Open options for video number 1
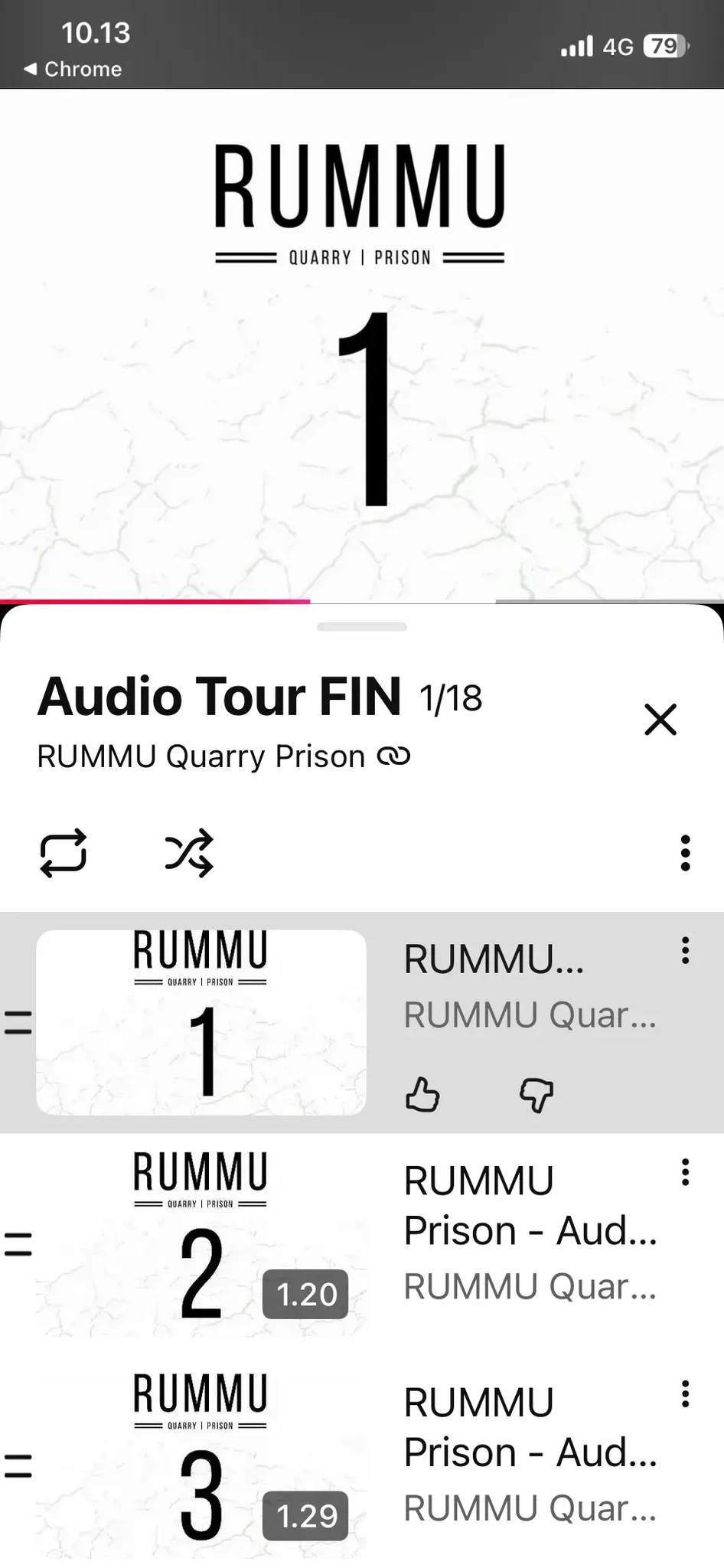 pos(685,950)
